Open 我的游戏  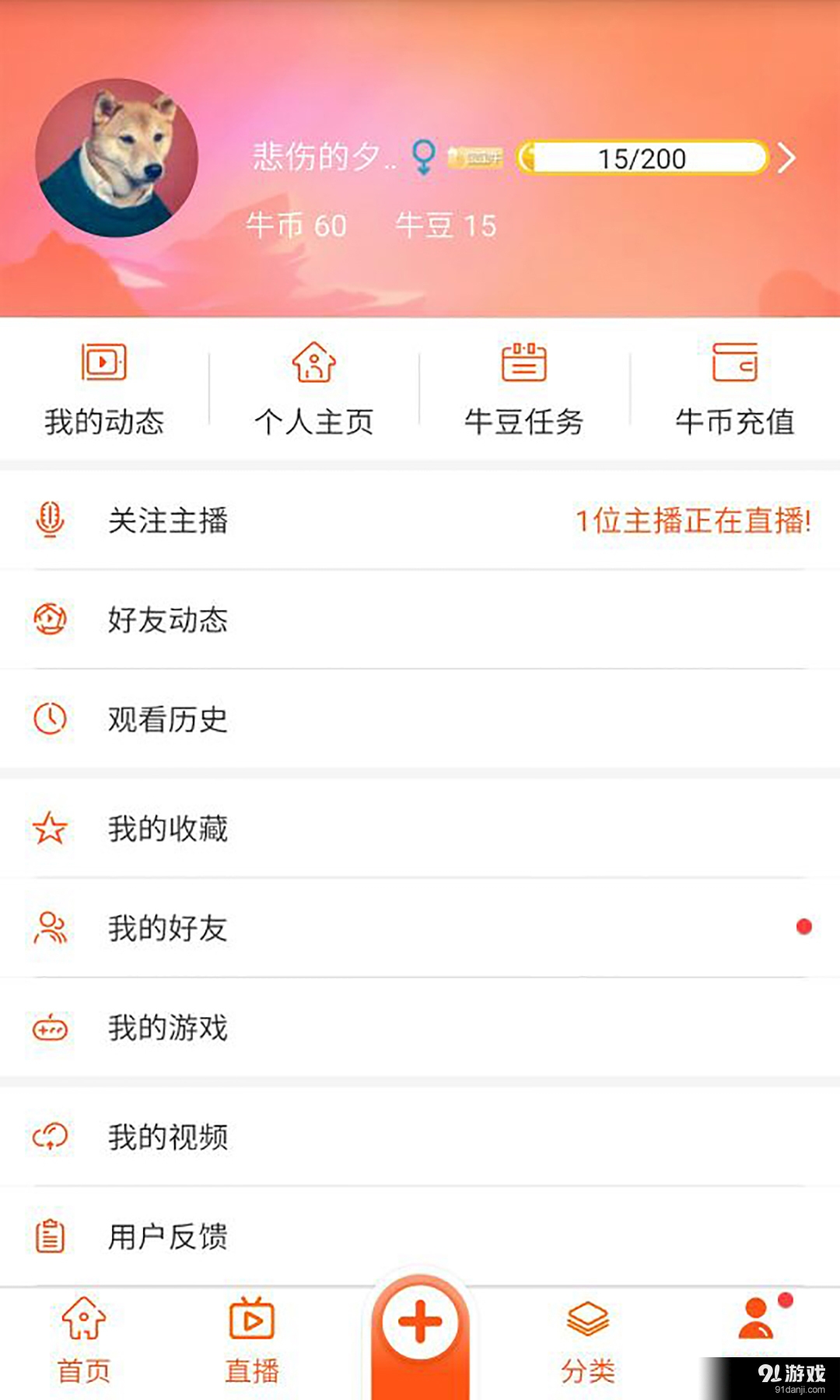420,1027
